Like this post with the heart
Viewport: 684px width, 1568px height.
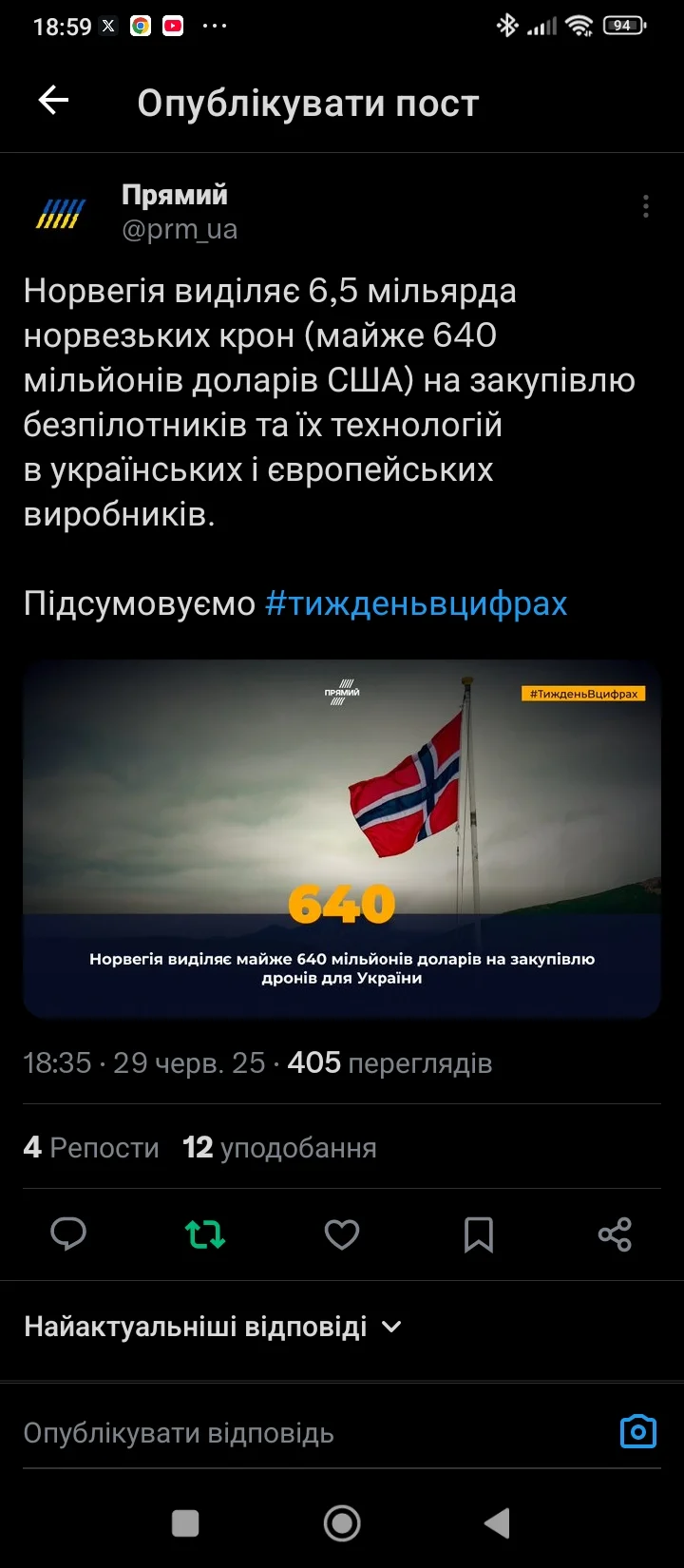(342, 1234)
